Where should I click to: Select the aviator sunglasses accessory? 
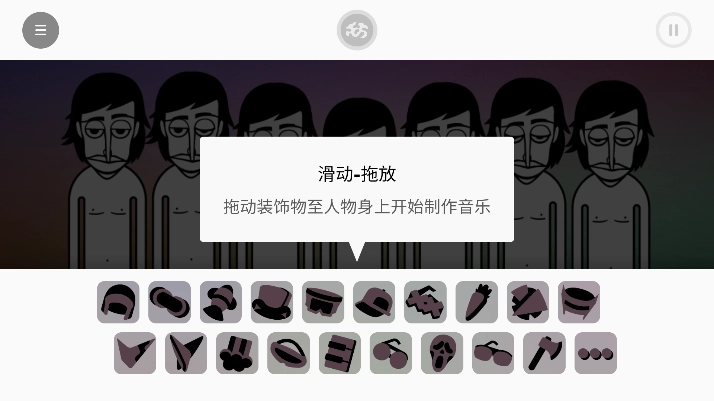(x=493, y=353)
